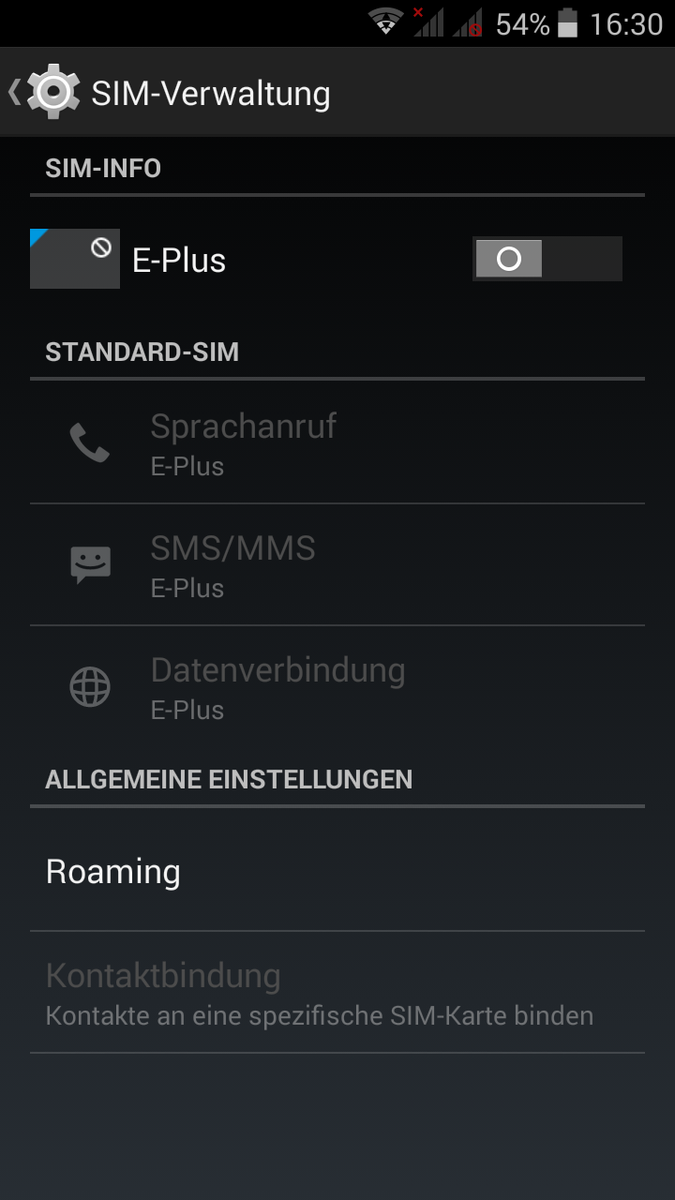The image size is (675, 1200).
Task: Open SMS/MMS default SIM setting
Action: (337, 565)
